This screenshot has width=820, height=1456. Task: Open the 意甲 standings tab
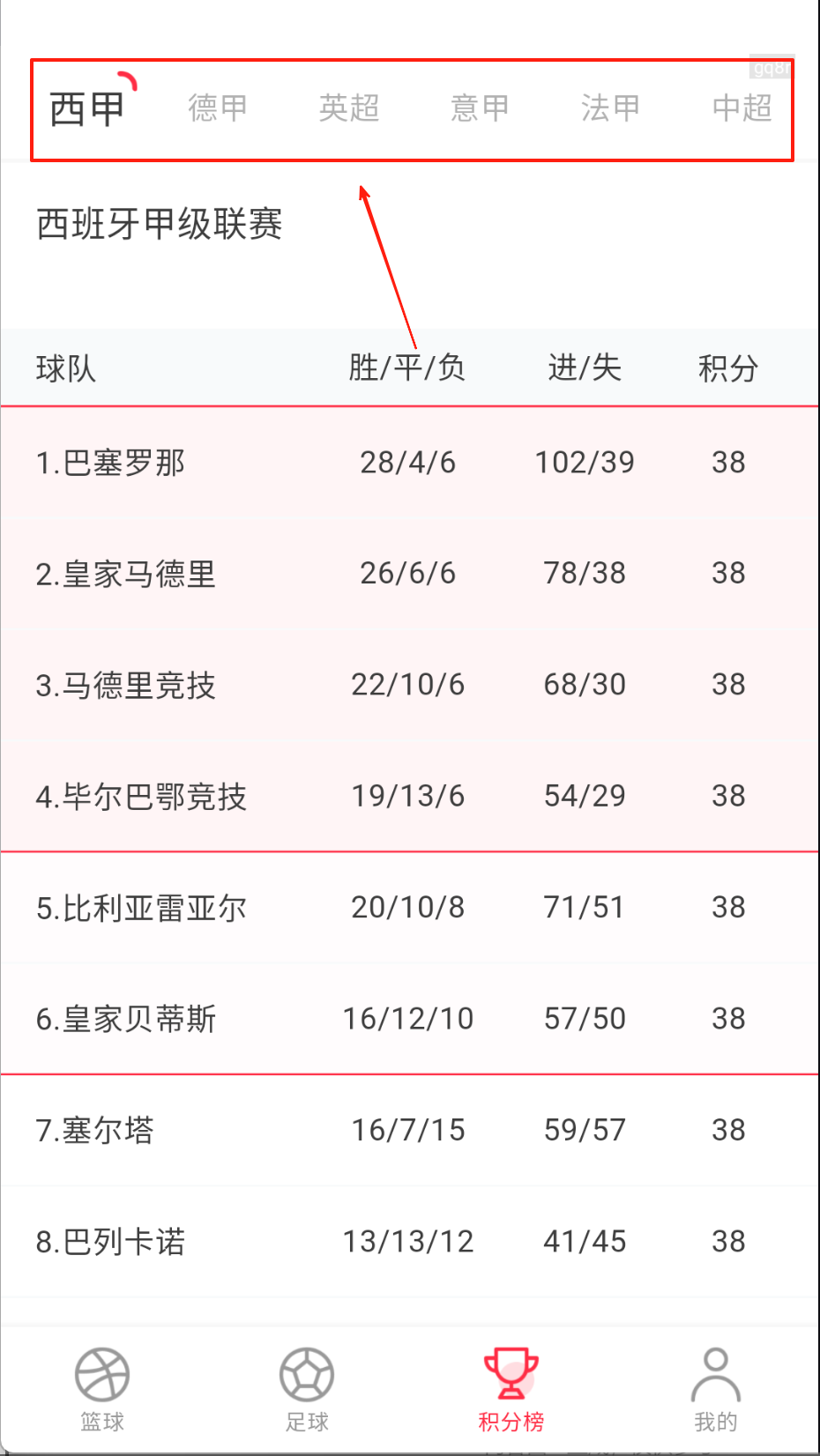479,108
